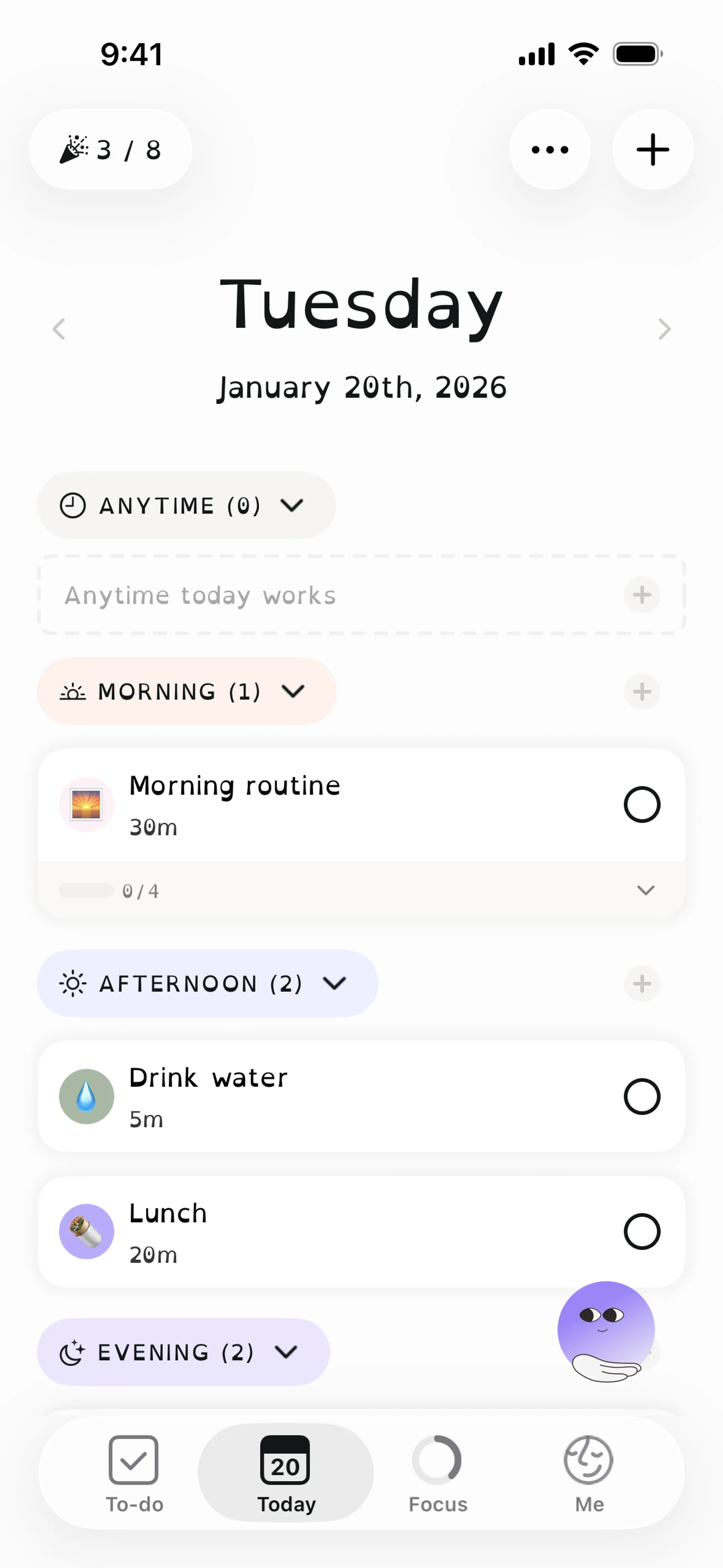
Task: Add a task to the Morning section
Action: pos(641,691)
